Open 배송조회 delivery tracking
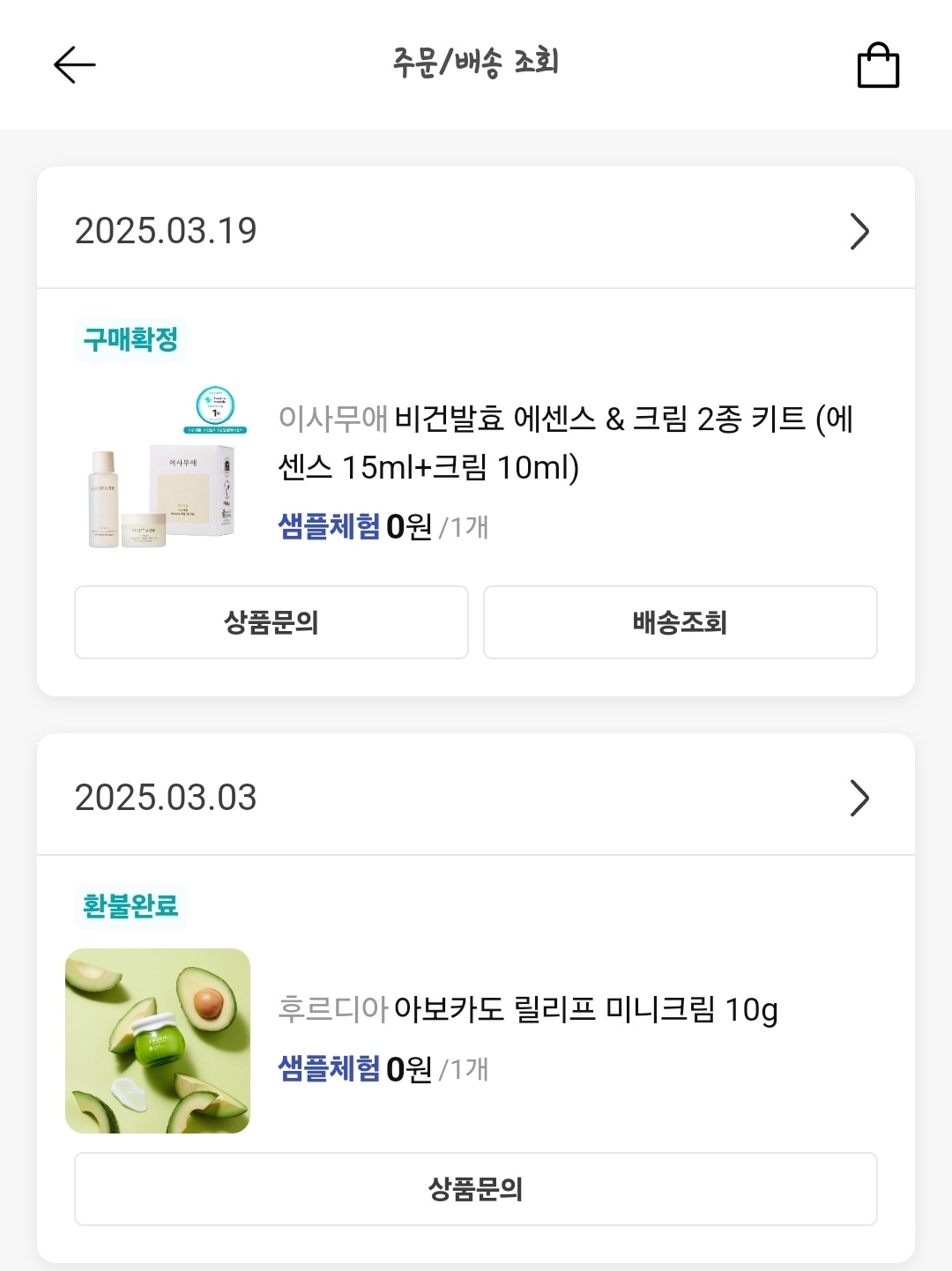952x1271 pixels. point(679,622)
